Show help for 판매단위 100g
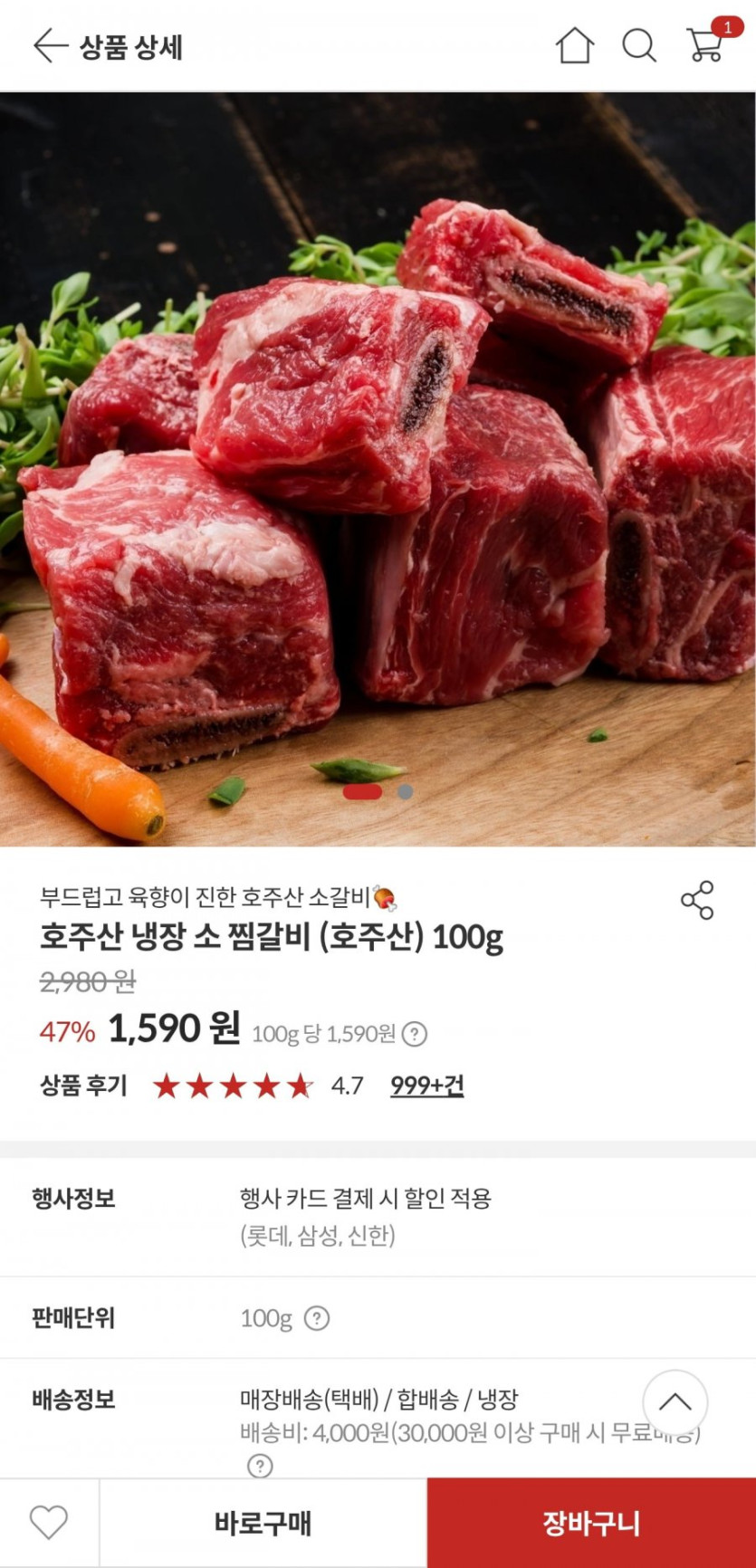 [x=317, y=1318]
